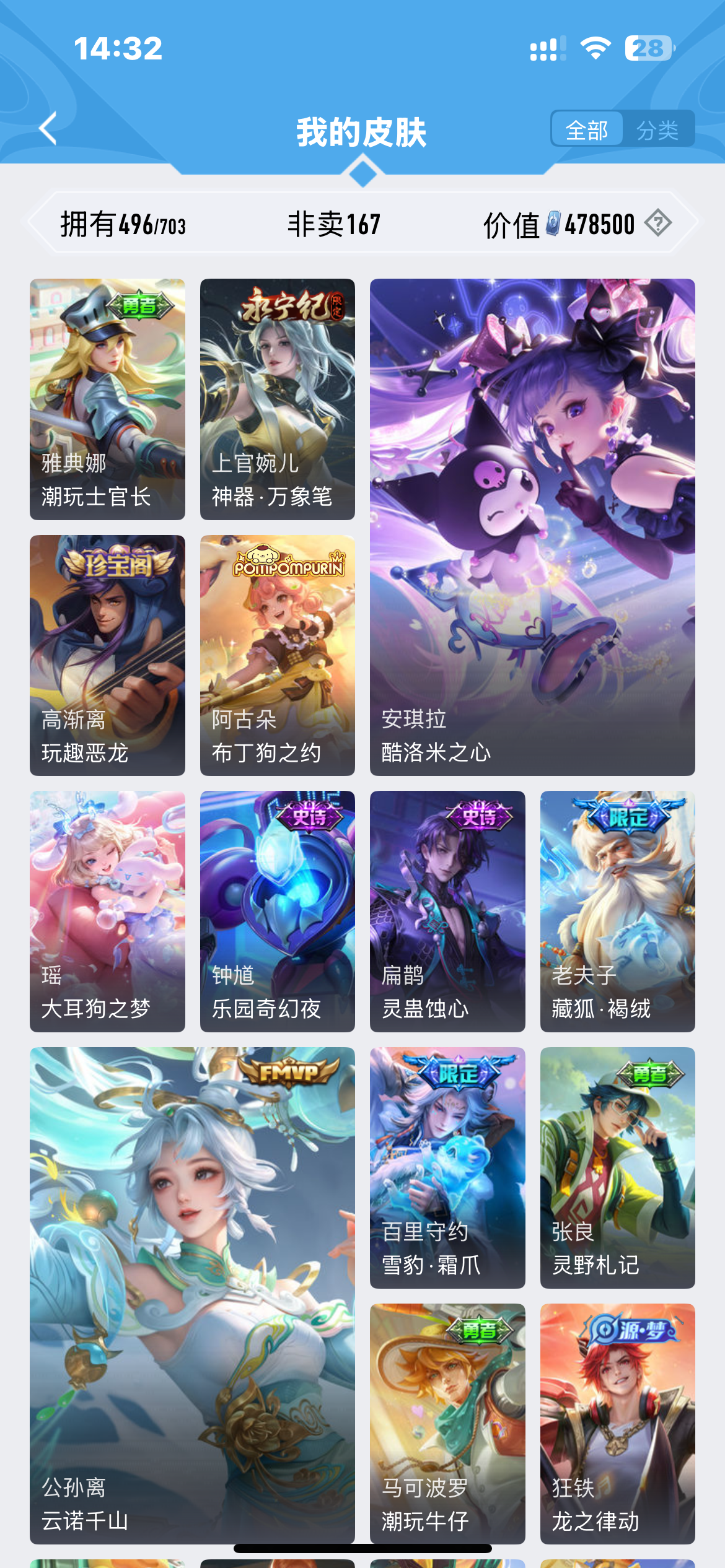
Task: Open 马可波罗 潮玩牛仔 skin tile
Action: [x=447, y=1423]
